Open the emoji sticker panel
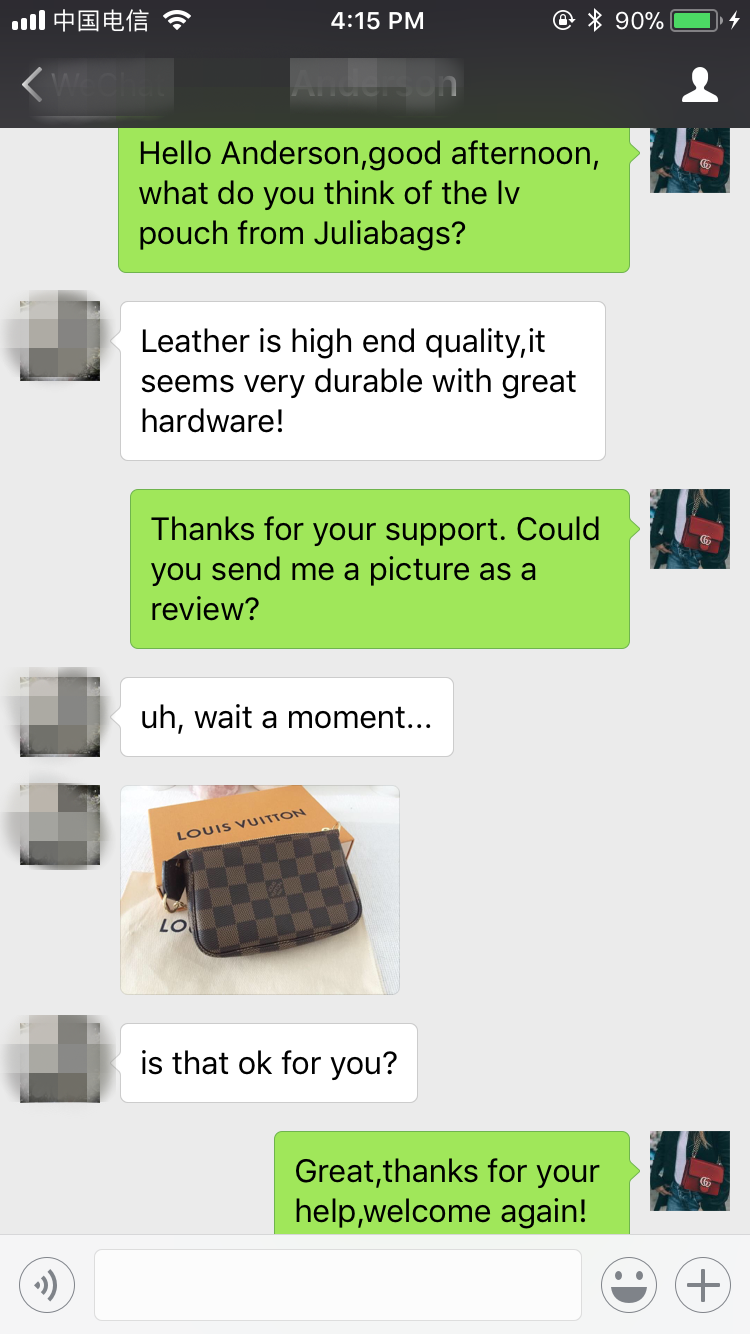The height and width of the screenshot is (1334, 750). [629, 1284]
